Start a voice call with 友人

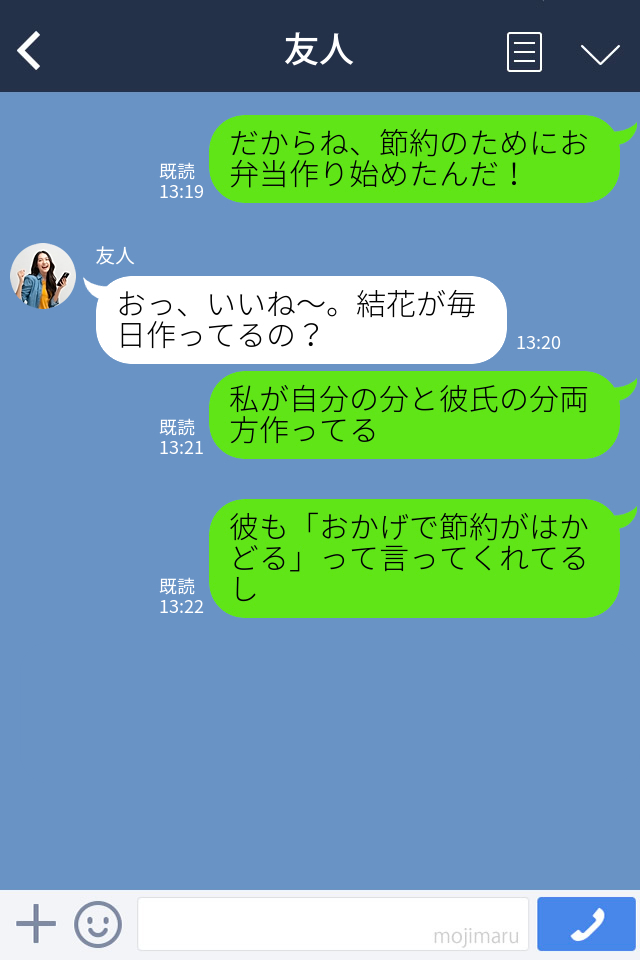tap(586, 924)
